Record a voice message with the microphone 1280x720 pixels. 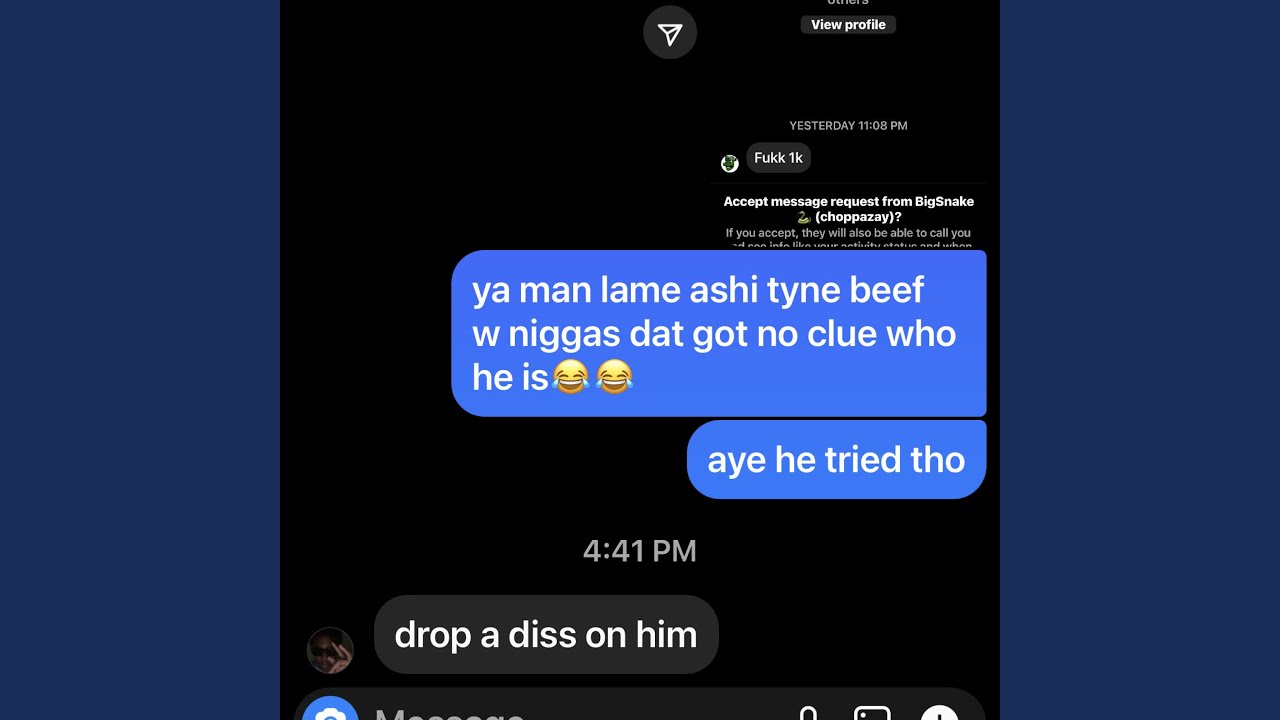click(x=808, y=713)
